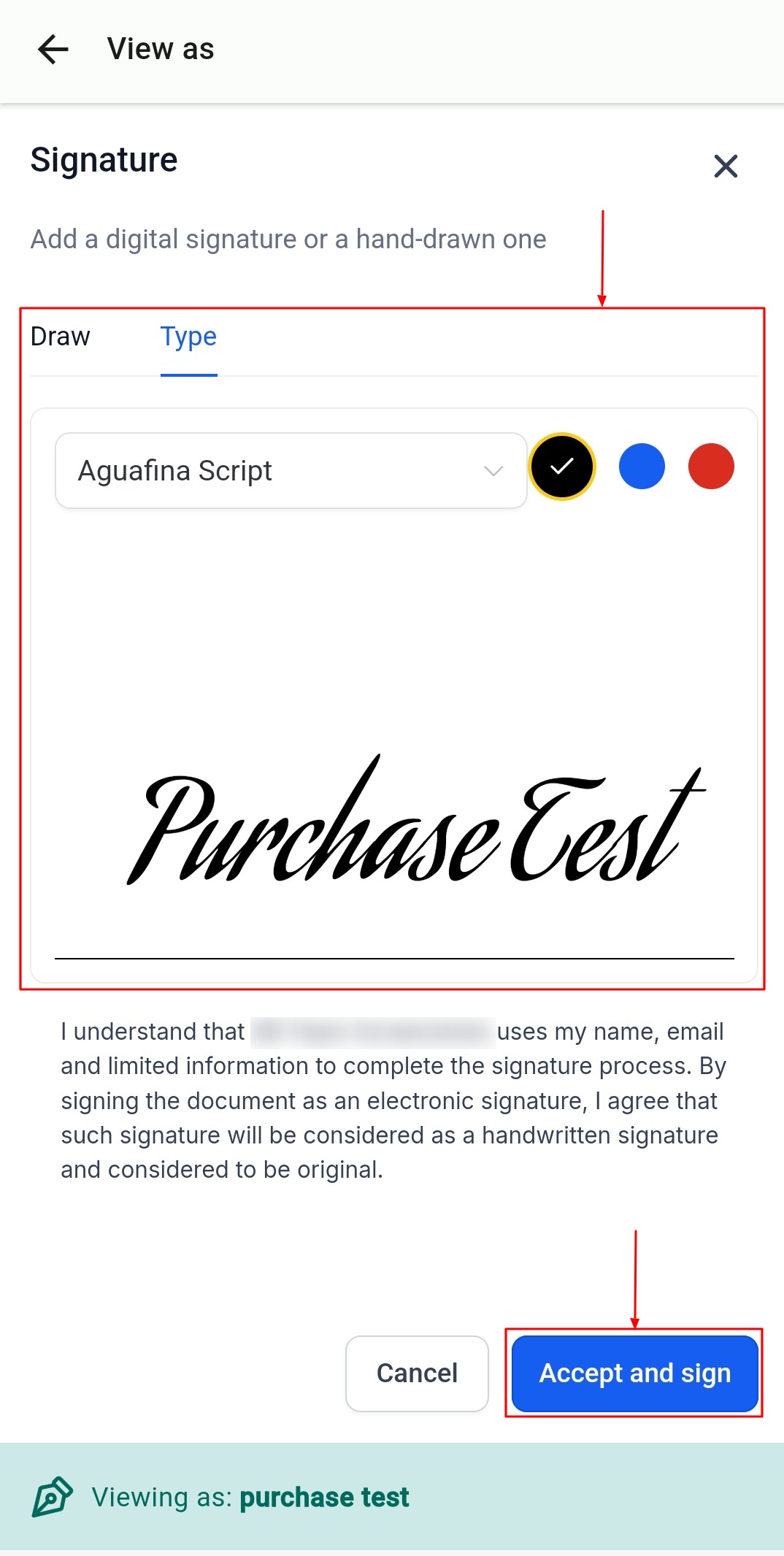Choose the blue signature color
This screenshot has width=784, height=1556.
pos(642,467)
